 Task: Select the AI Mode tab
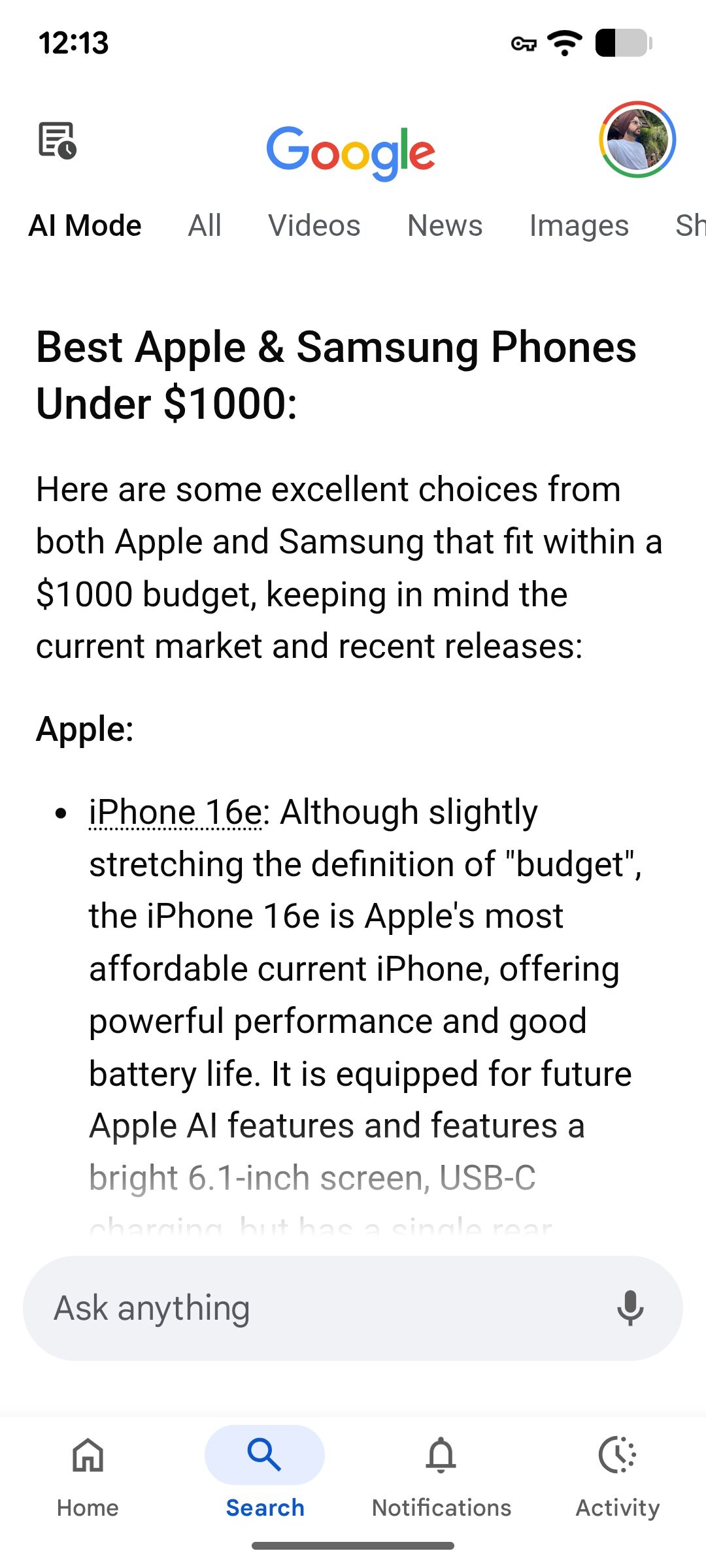(x=85, y=226)
